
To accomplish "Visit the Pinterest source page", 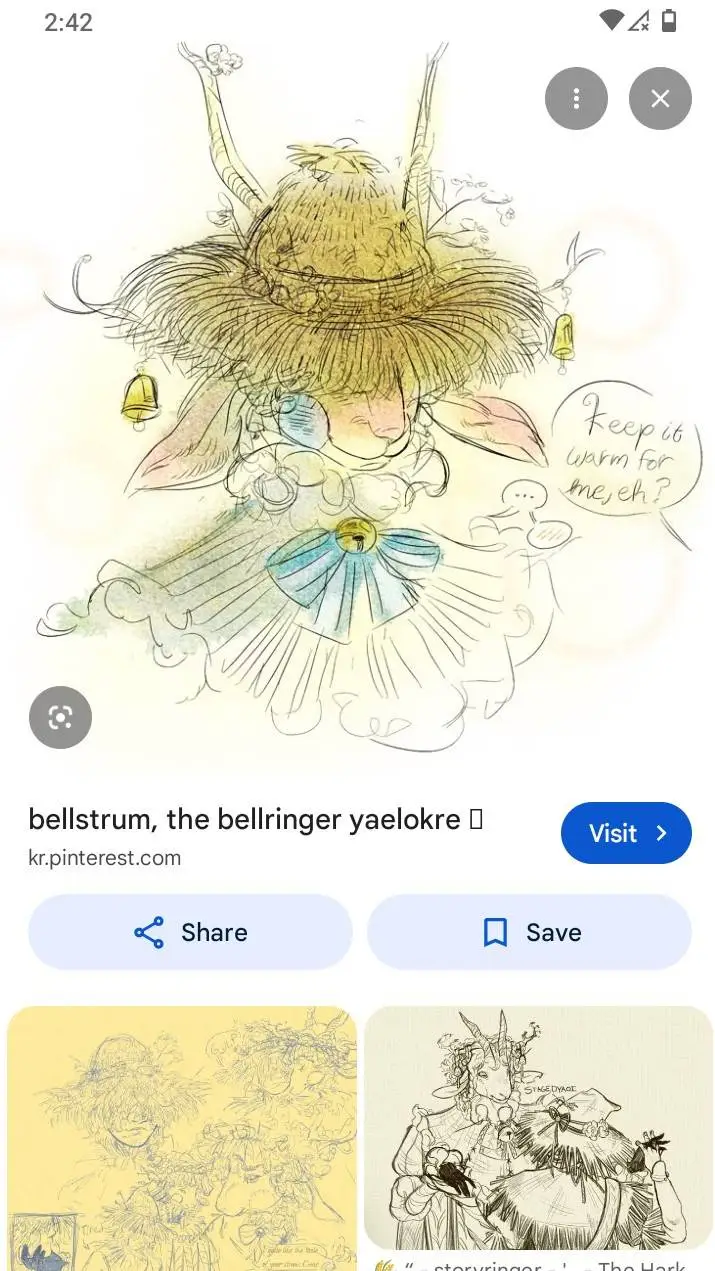I will point(626,833).
